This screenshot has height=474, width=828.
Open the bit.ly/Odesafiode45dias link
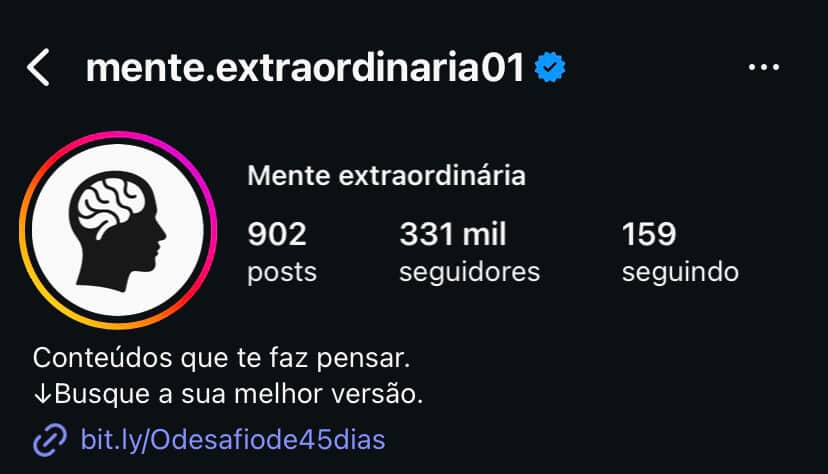click(232, 440)
